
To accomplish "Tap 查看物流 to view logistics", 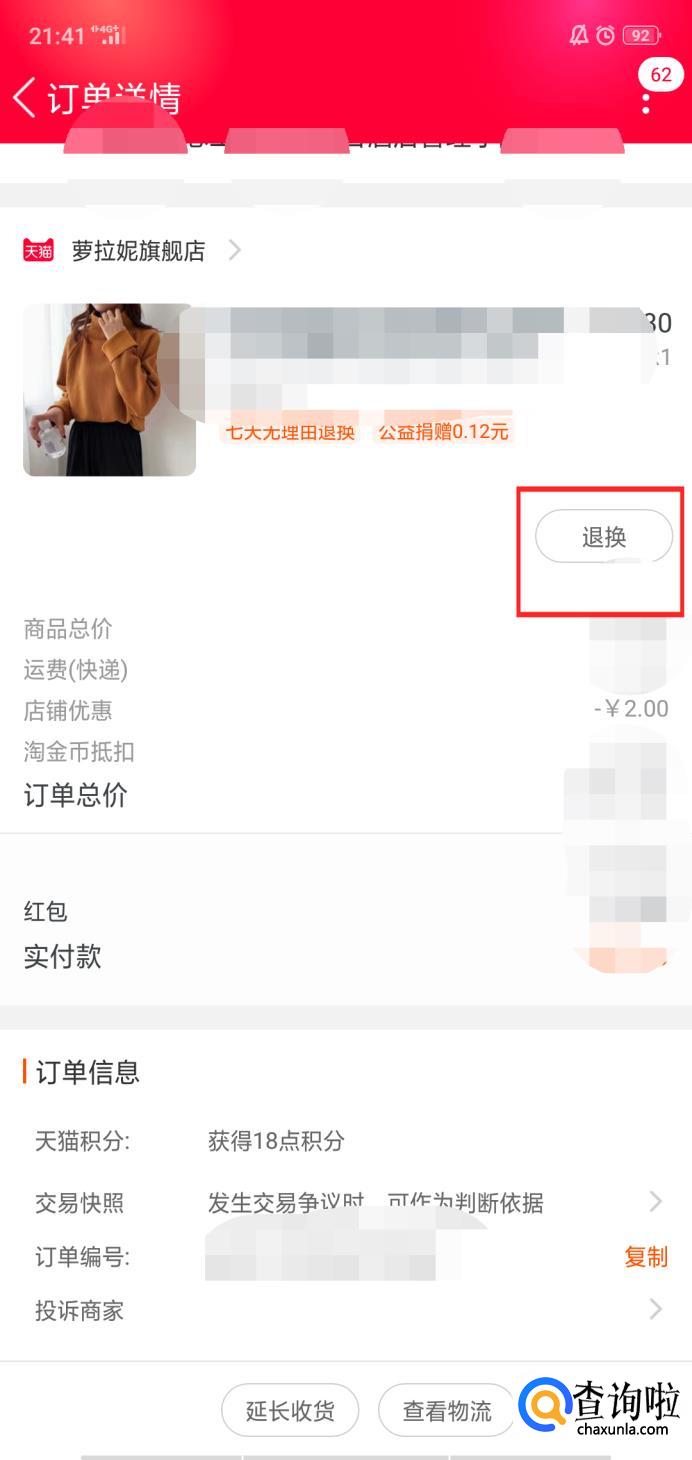I will (x=447, y=1411).
